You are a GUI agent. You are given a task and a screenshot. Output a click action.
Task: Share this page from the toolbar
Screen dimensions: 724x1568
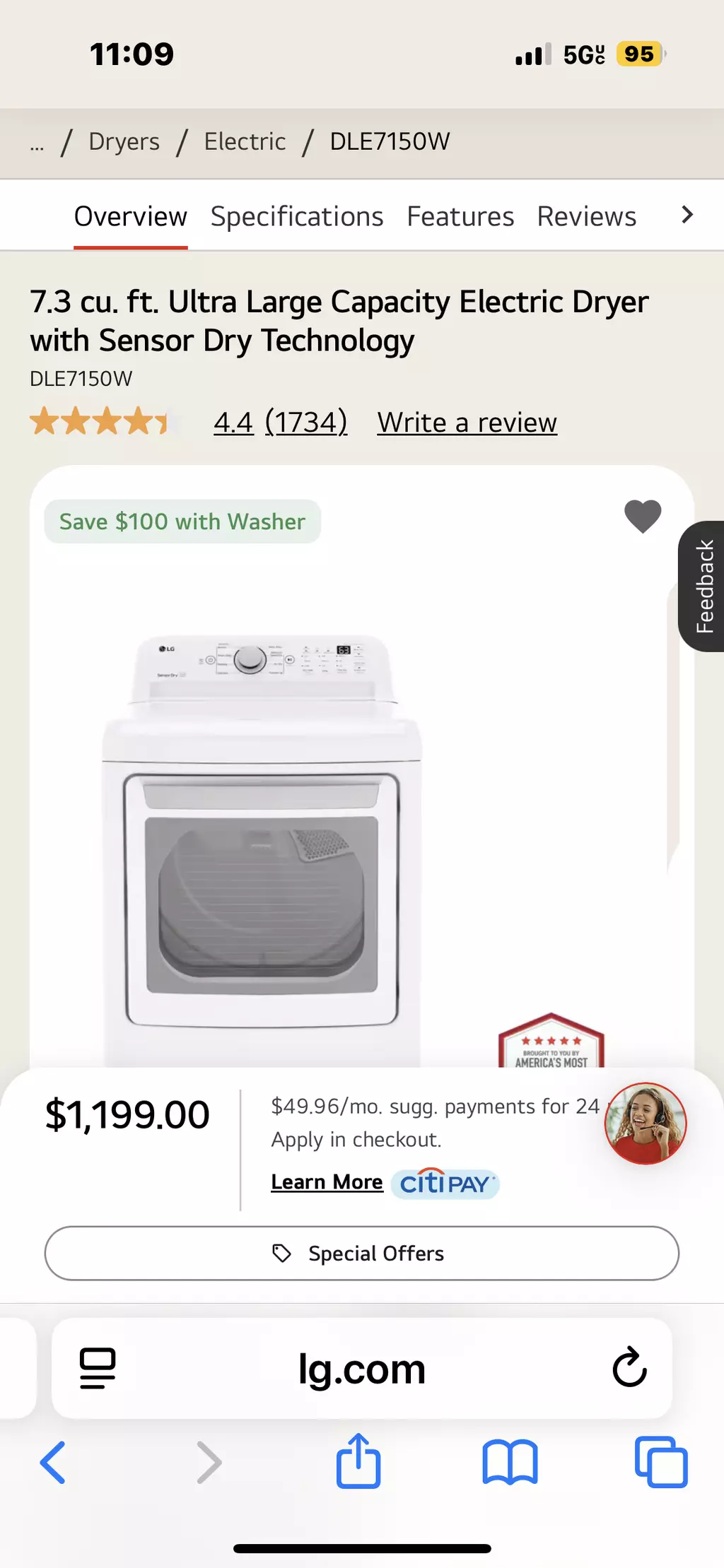click(x=358, y=1461)
